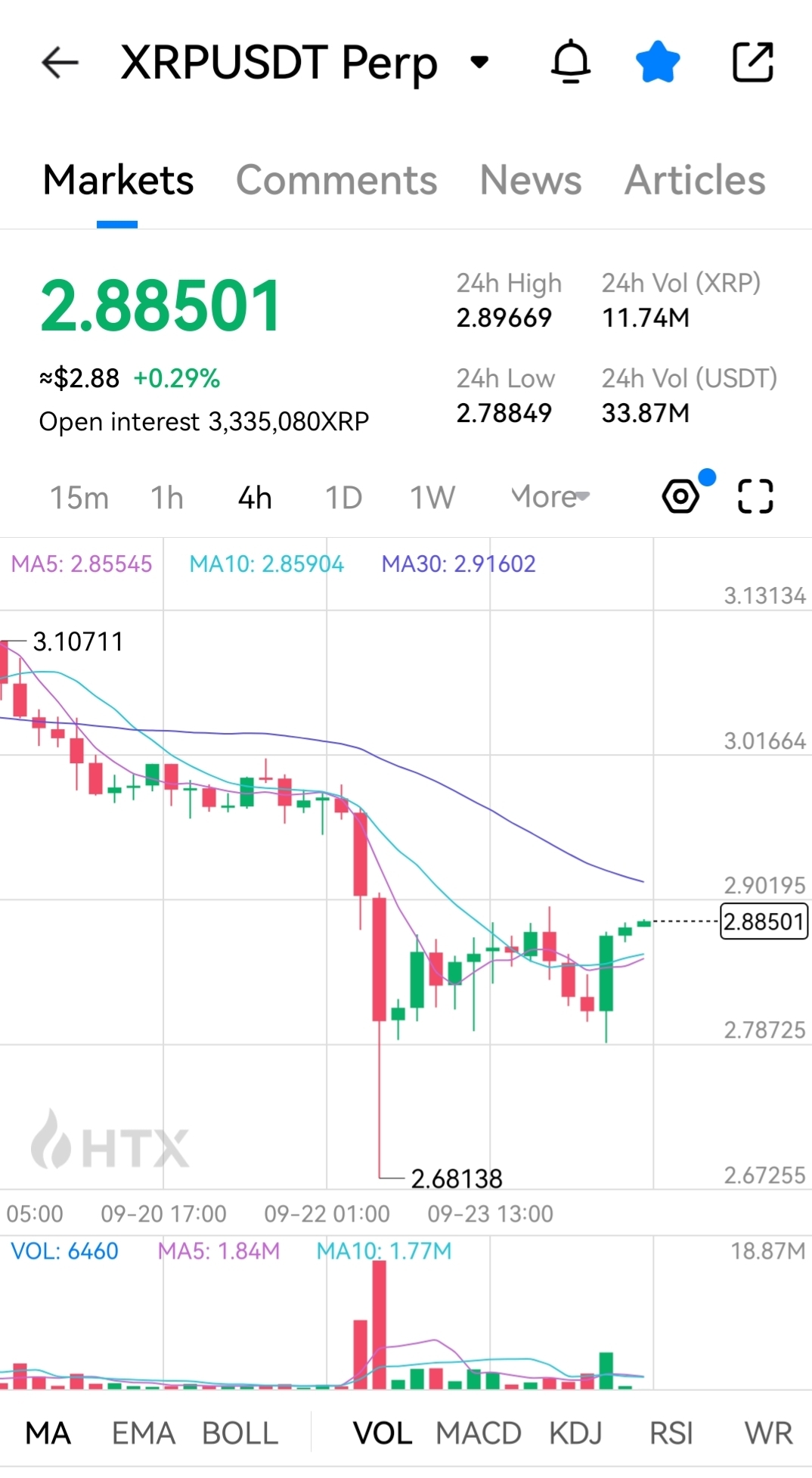Go back using the arrow
Viewport: 812px width, 1478px height.
coord(60,62)
